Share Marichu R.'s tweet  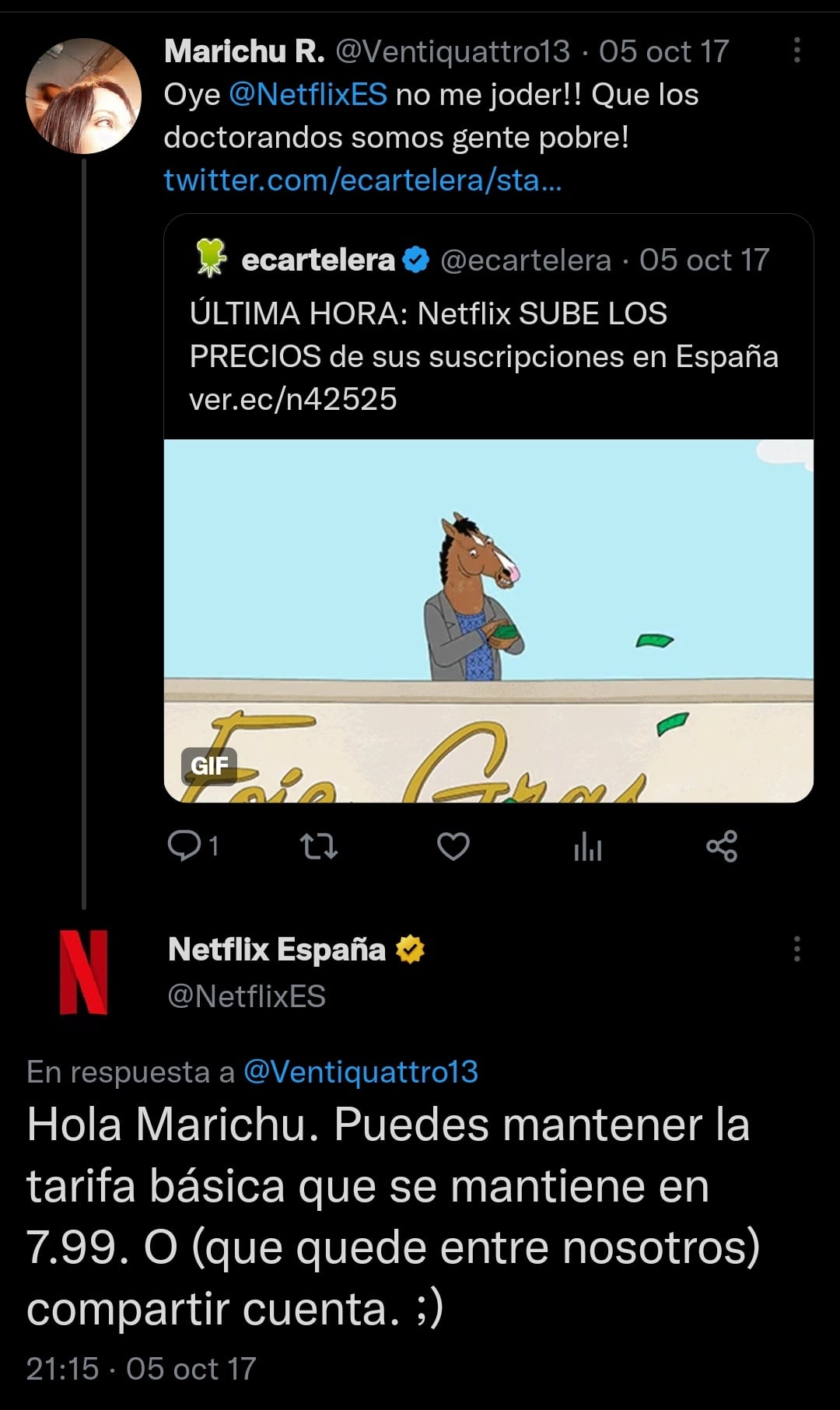pyautogui.click(x=722, y=845)
